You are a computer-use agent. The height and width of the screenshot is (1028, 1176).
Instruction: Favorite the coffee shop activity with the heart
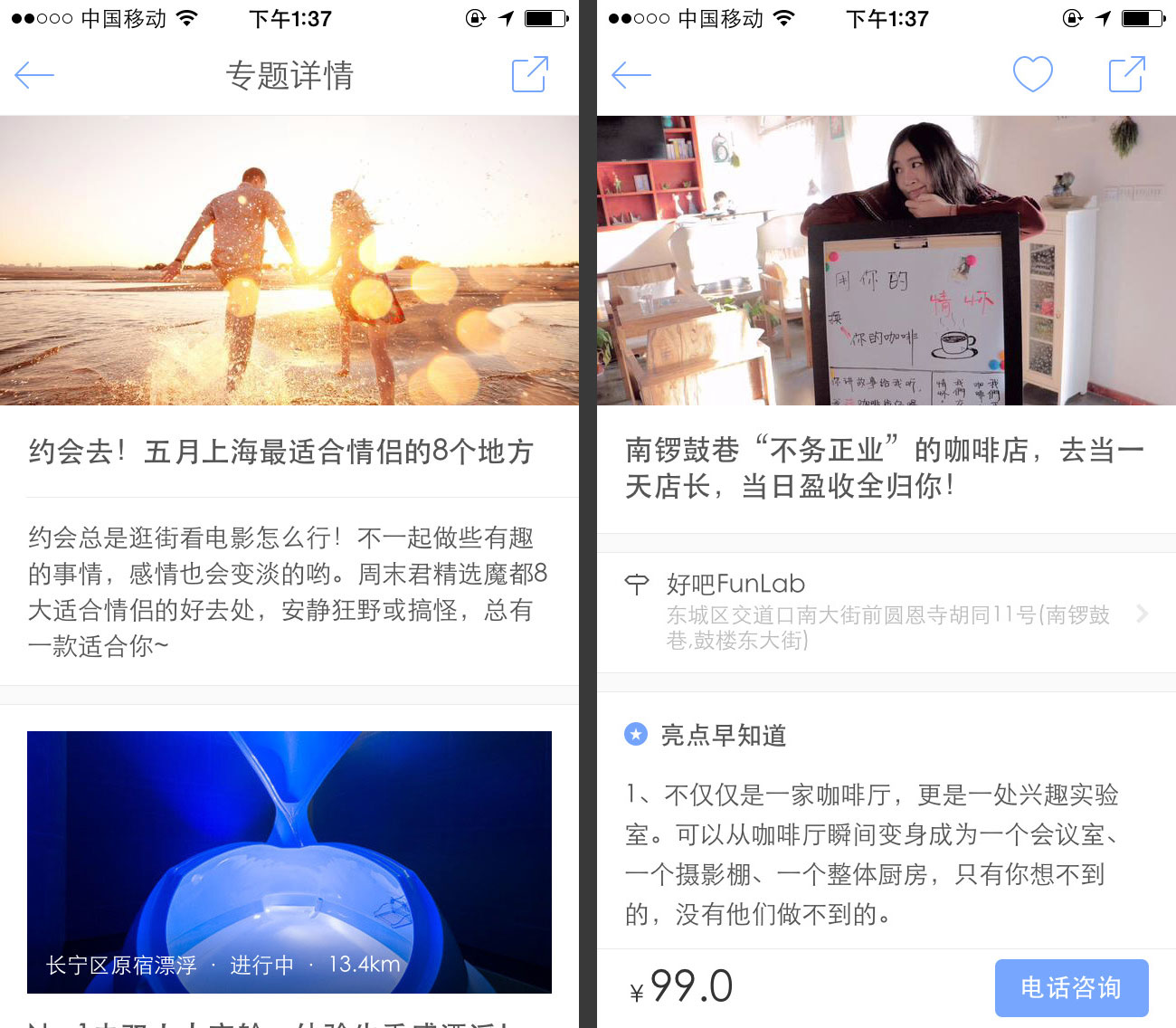click(x=1032, y=74)
